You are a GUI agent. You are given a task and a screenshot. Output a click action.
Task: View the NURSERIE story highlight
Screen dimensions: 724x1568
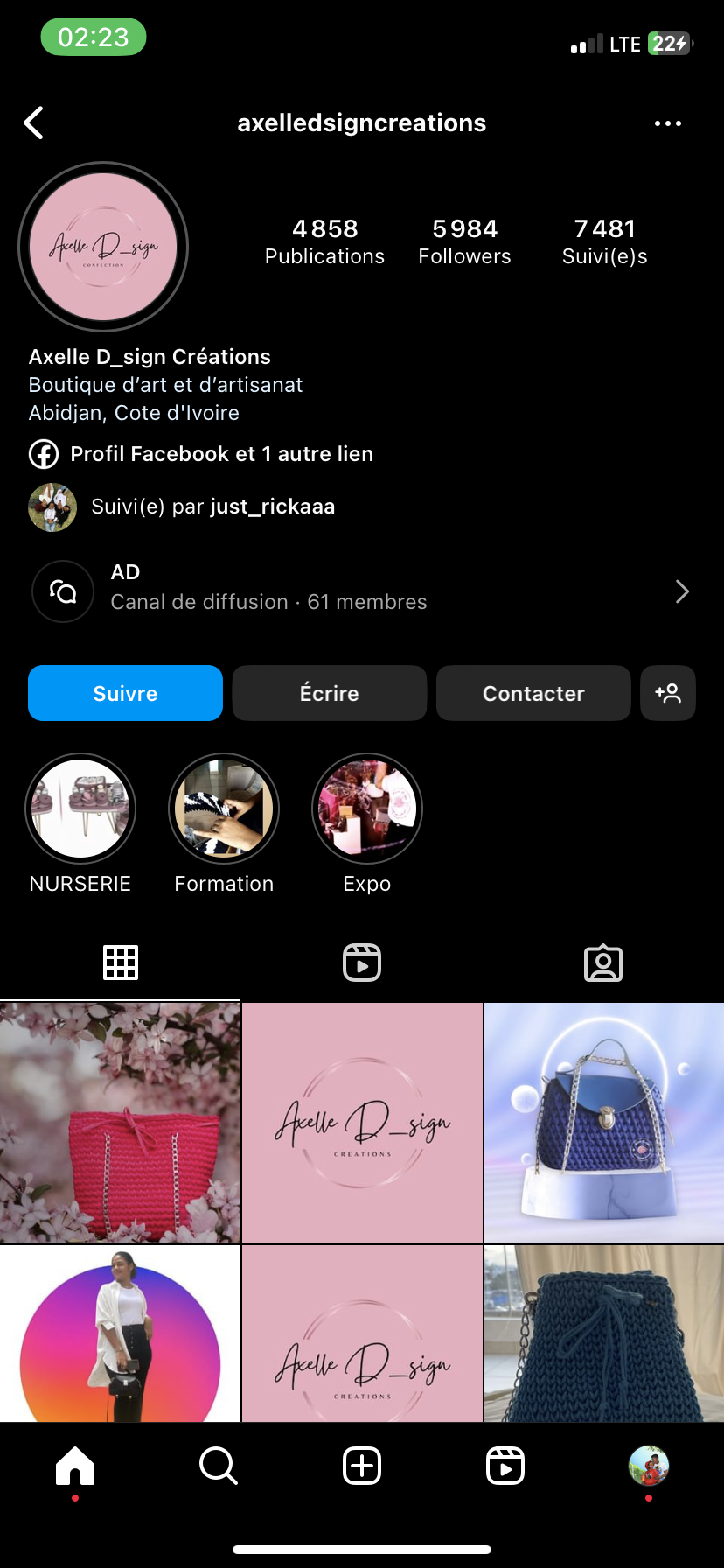click(80, 809)
